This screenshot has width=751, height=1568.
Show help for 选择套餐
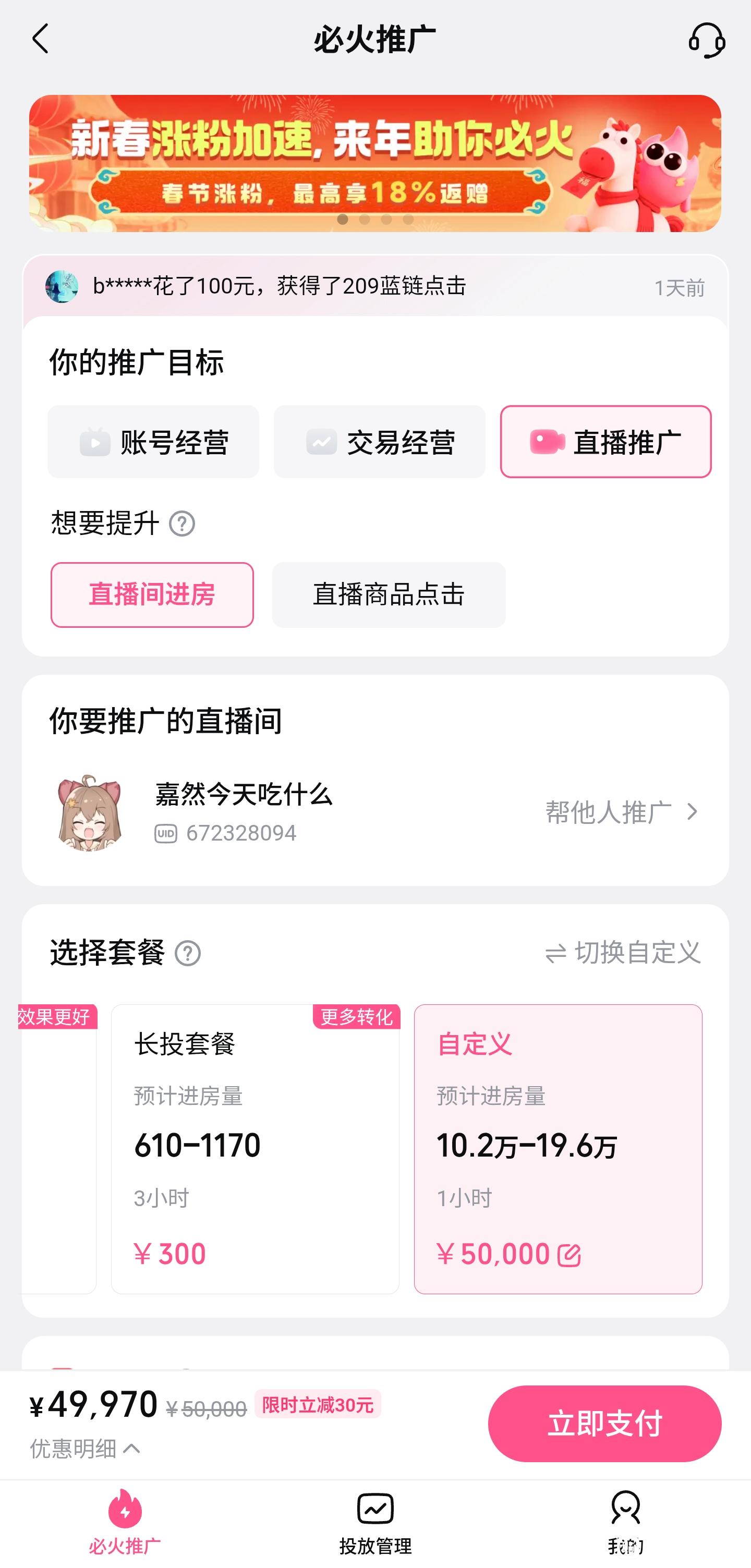[187, 953]
